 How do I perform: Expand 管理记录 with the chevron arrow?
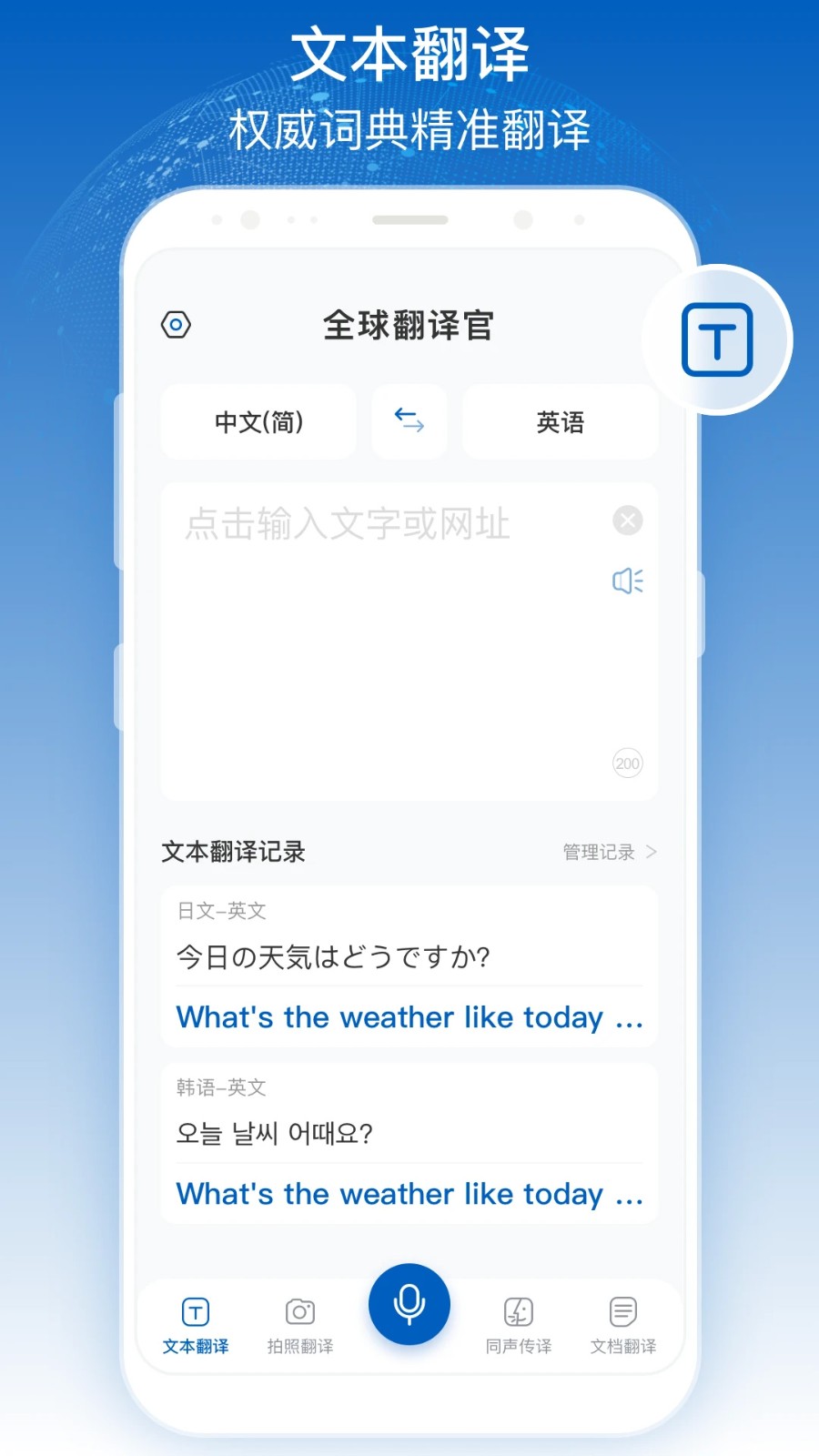click(651, 852)
